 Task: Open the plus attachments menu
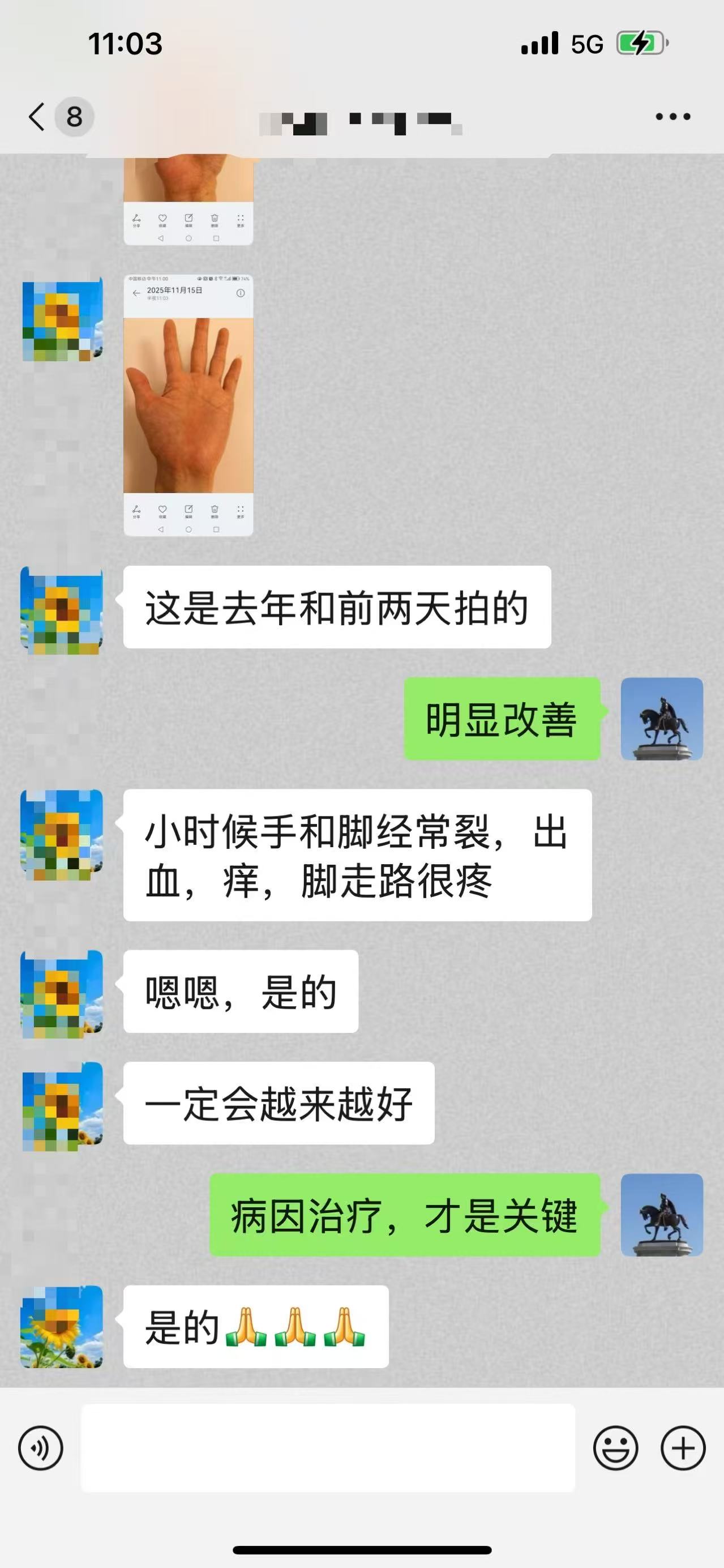click(683, 1448)
